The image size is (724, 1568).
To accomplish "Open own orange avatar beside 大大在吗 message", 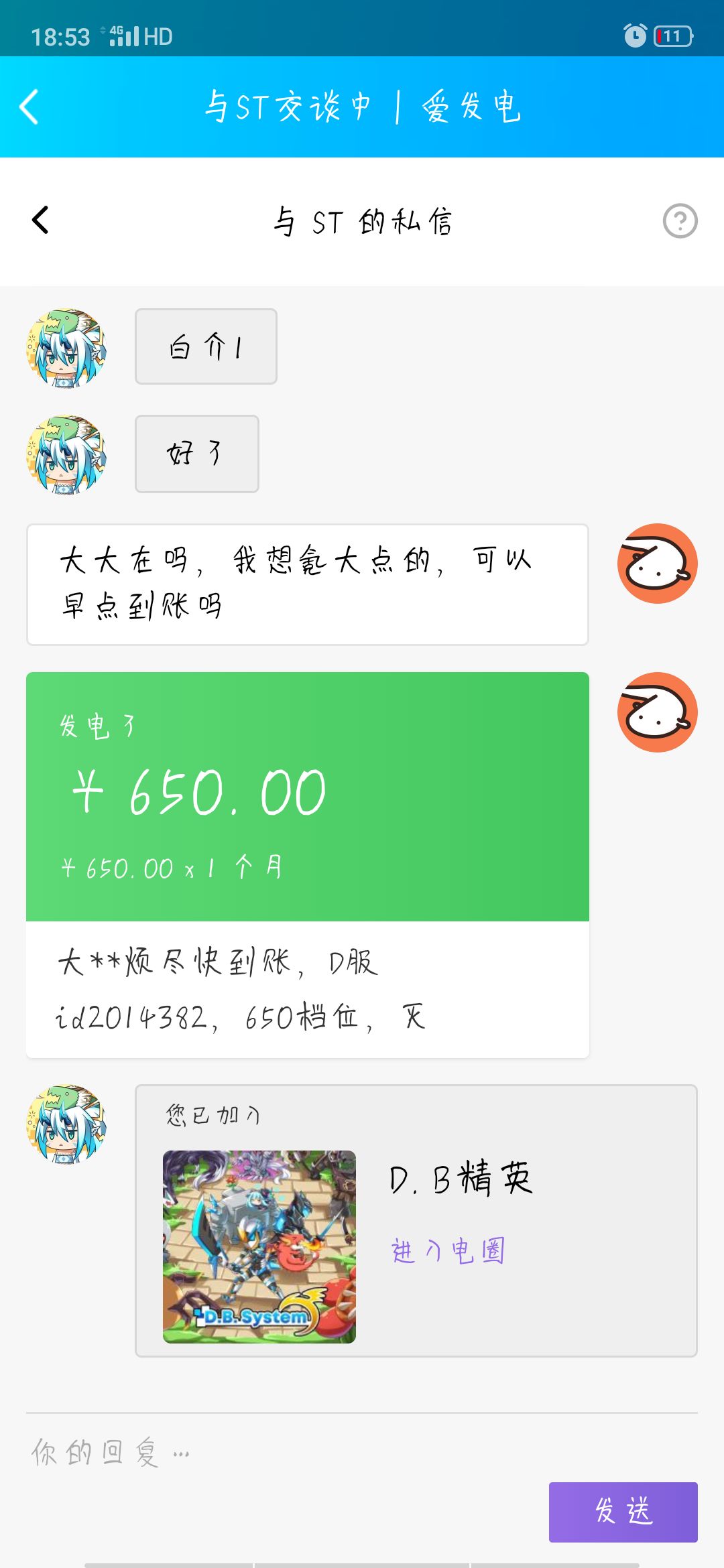I will pyautogui.click(x=657, y=564).
